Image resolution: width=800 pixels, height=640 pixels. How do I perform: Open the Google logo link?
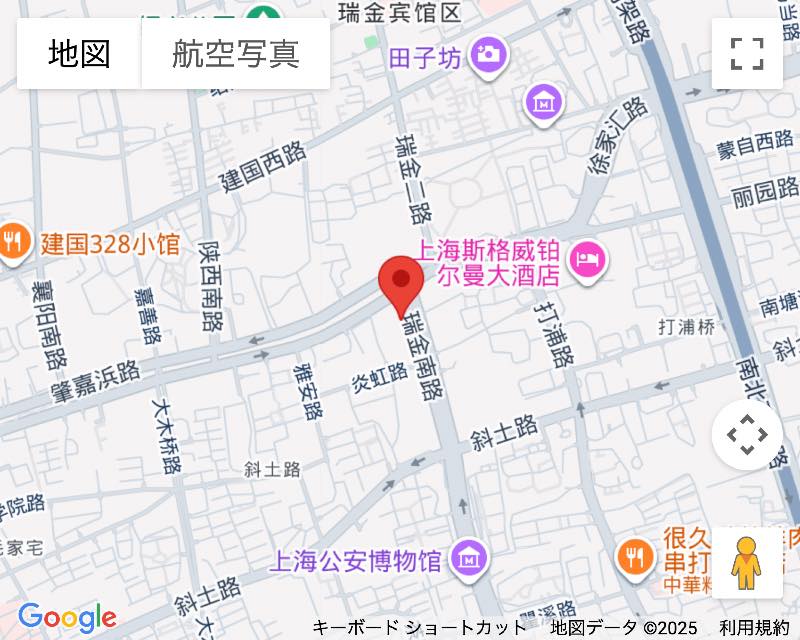pyautogui.click(x=67, y=617)
